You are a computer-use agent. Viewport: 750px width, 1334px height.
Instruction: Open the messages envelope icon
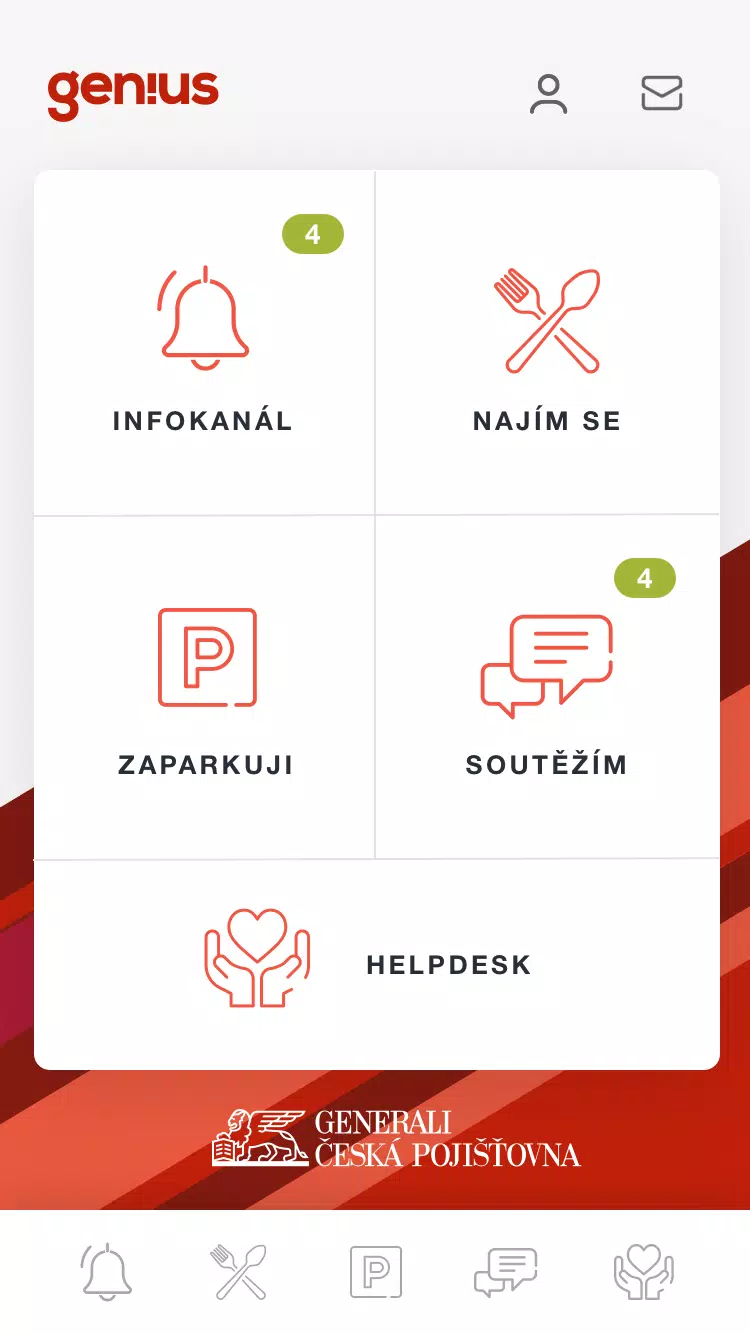pyautogui.click(x=662, y=94)
